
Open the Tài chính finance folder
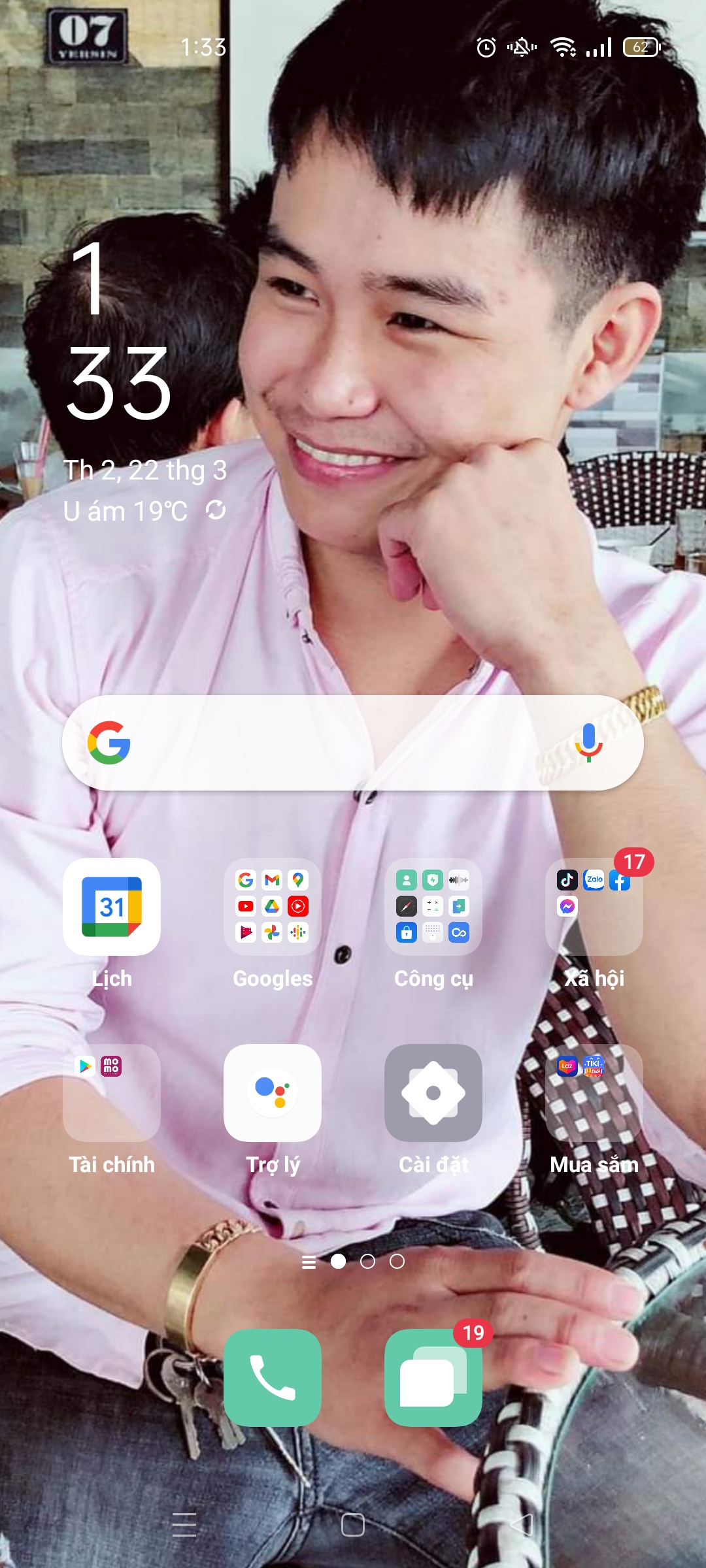tap(112, 1093)
